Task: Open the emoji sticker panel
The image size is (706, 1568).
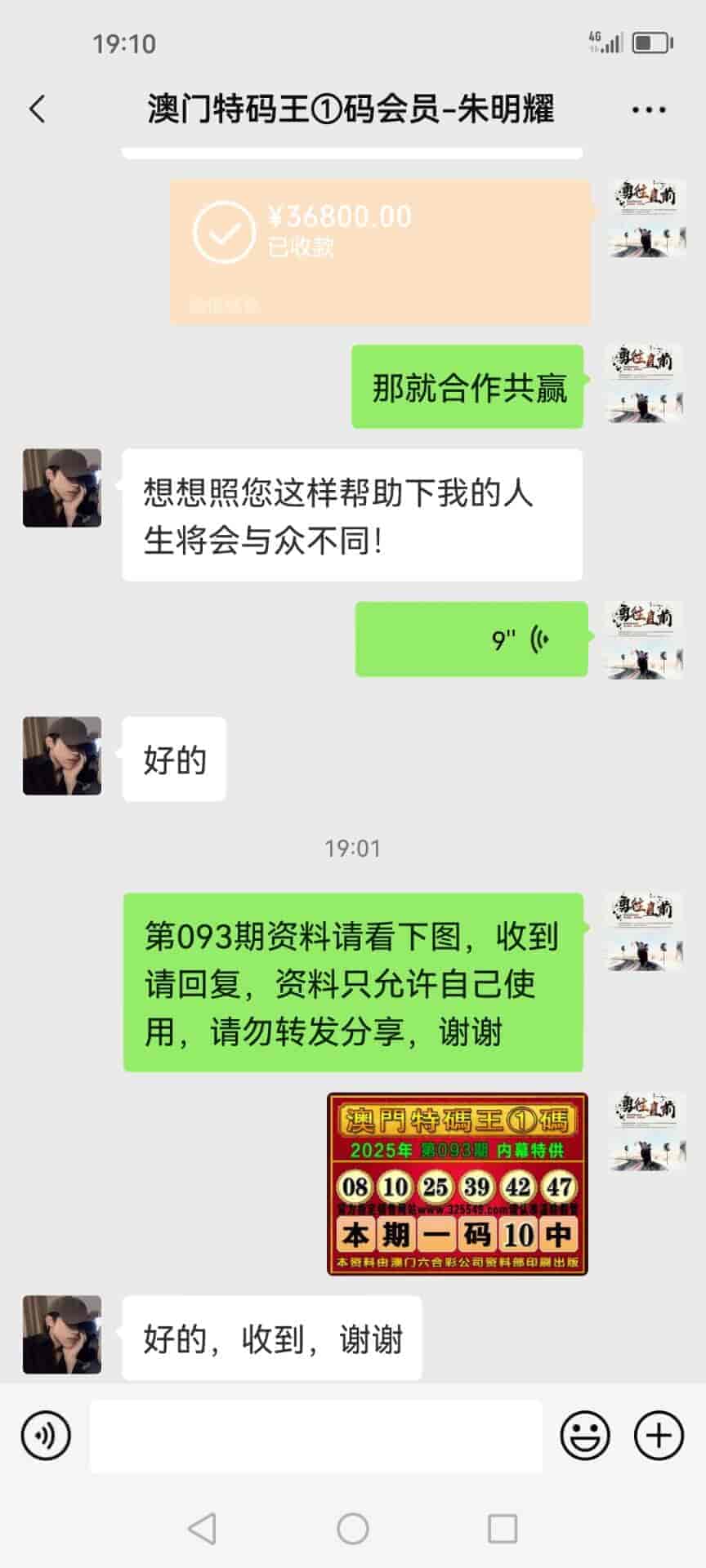Action: [585, 1435]
